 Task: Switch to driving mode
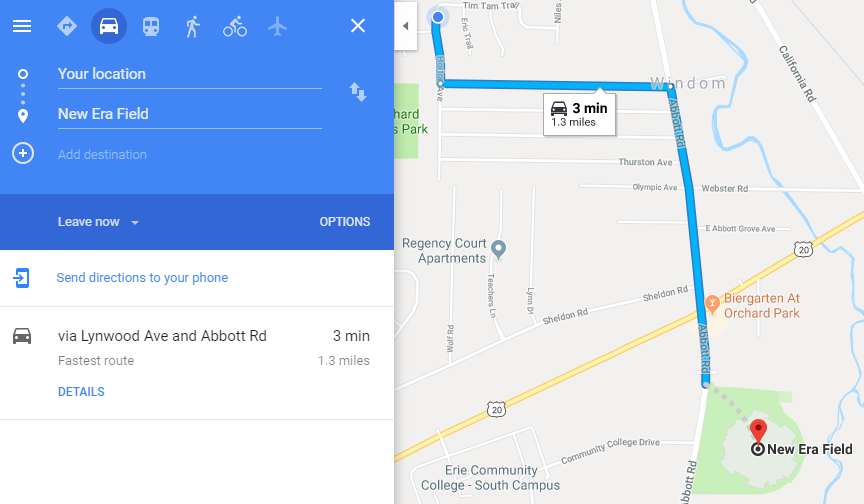(109, 26)
